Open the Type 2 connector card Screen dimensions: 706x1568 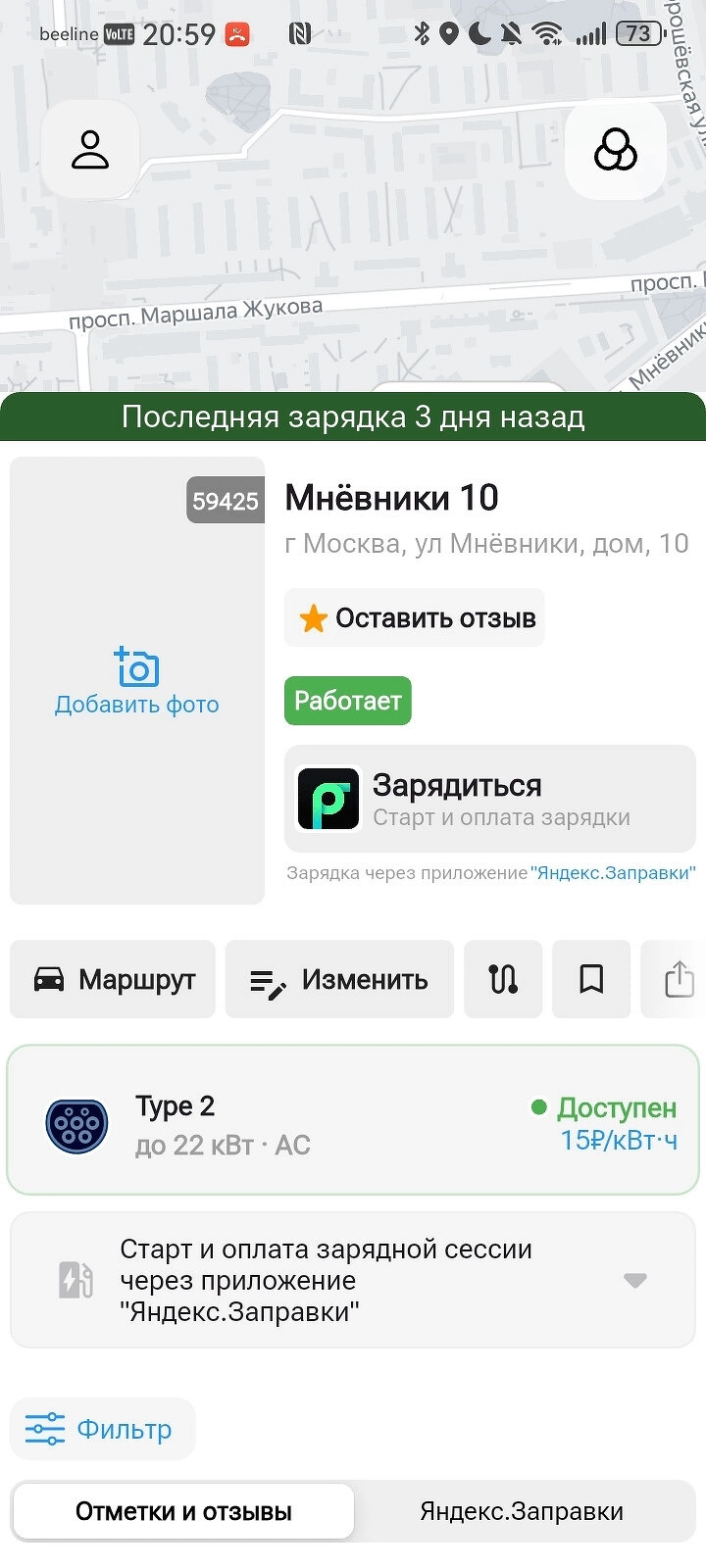coord(353,1120)
